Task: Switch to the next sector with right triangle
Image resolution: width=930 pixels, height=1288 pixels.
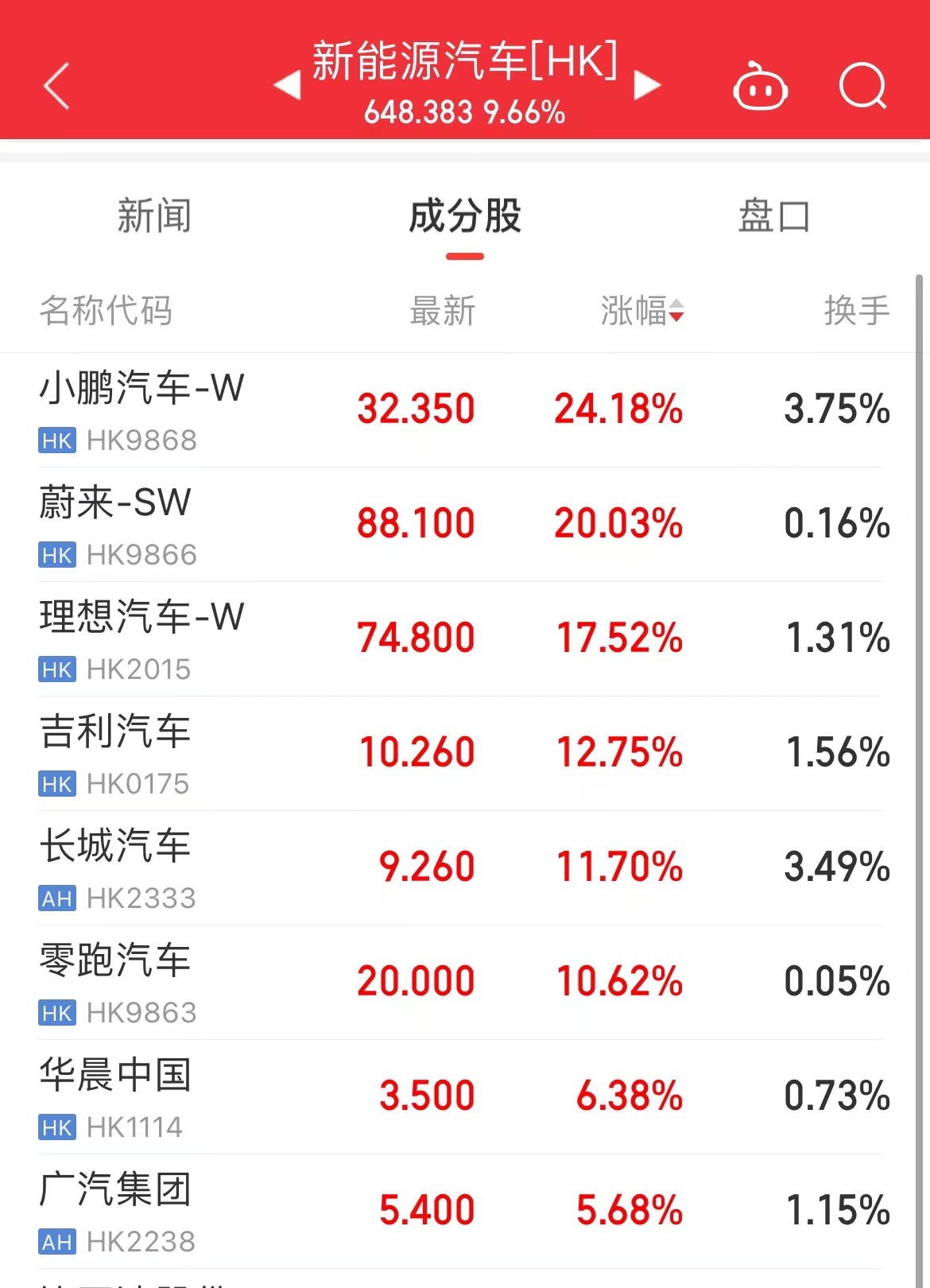Action: pos(646,84)
